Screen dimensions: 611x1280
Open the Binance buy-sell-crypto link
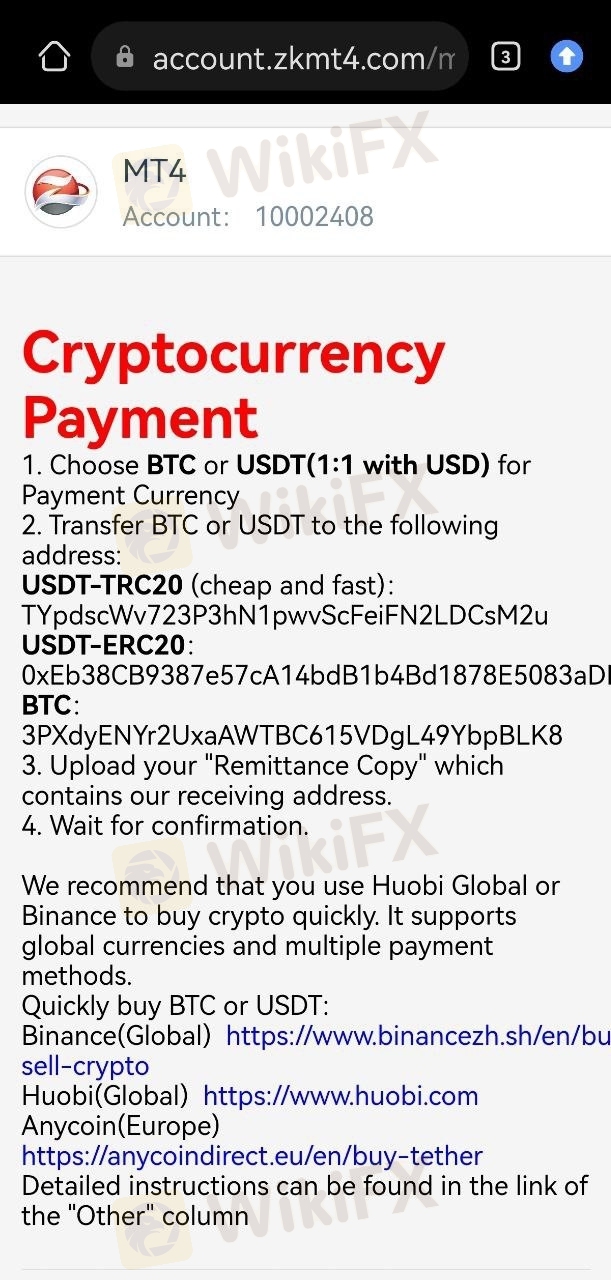pos(417,1036)
